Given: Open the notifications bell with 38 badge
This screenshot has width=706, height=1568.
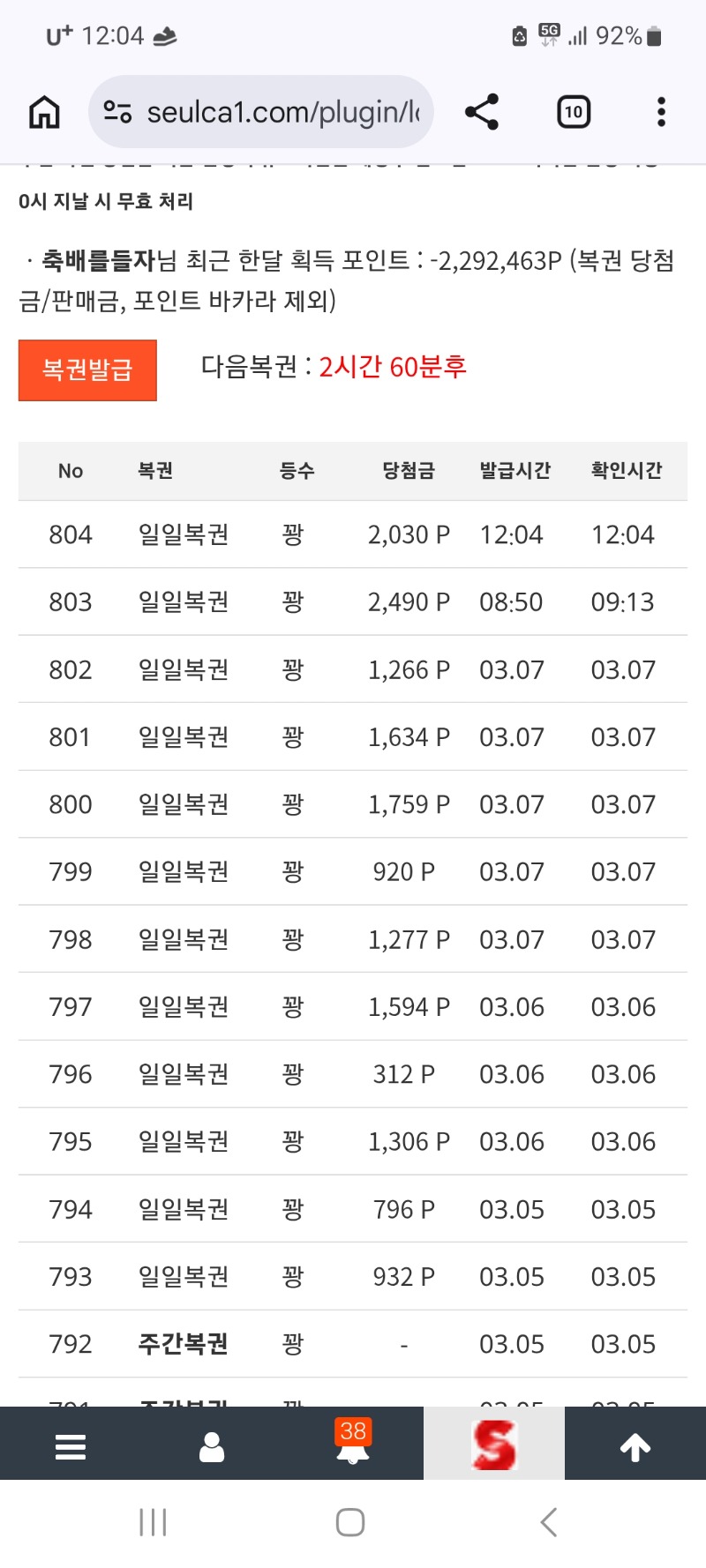Looking at the screenshot, I should click(x=353, y=1445).
